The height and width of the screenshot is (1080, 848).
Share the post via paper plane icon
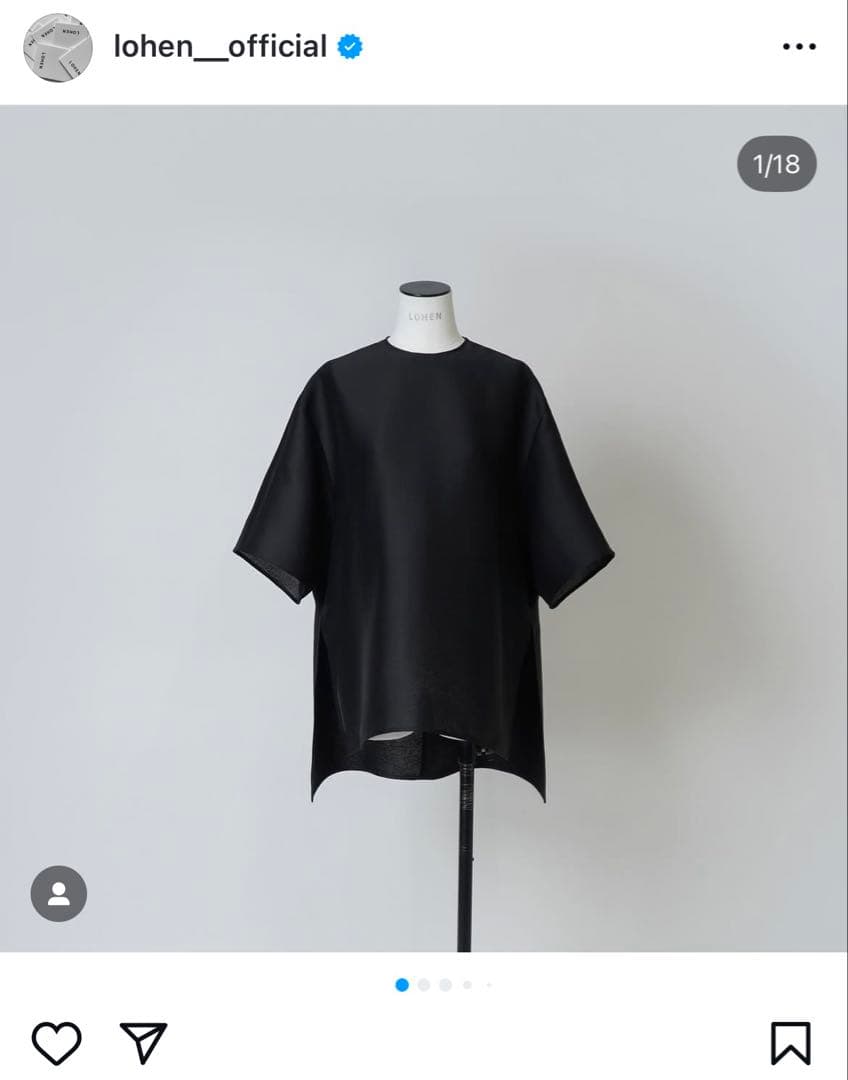click(143, 1043)
